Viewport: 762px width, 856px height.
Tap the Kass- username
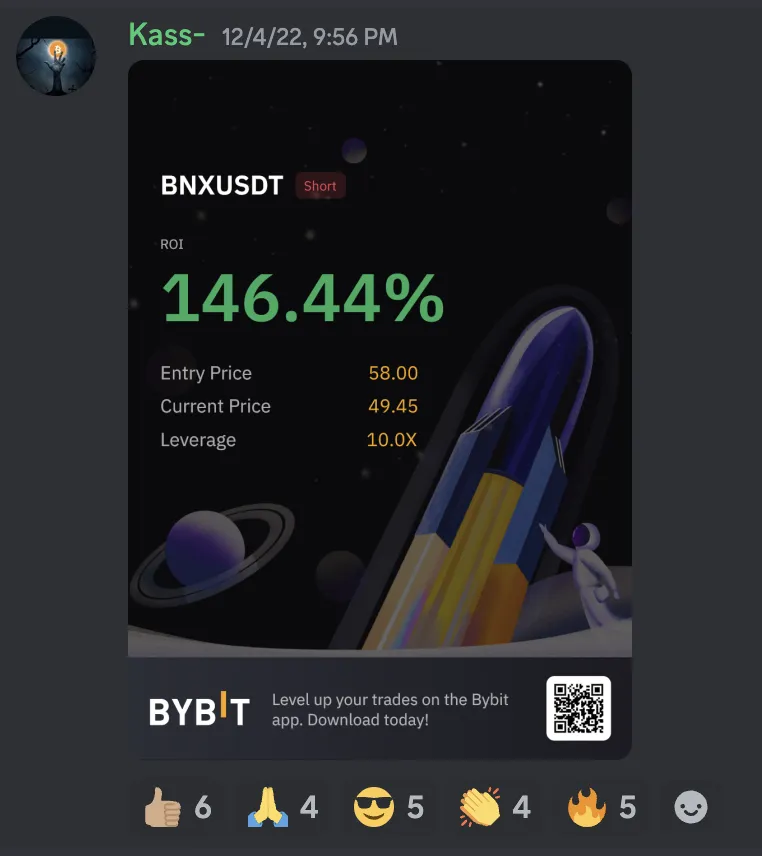click(167, 36)
